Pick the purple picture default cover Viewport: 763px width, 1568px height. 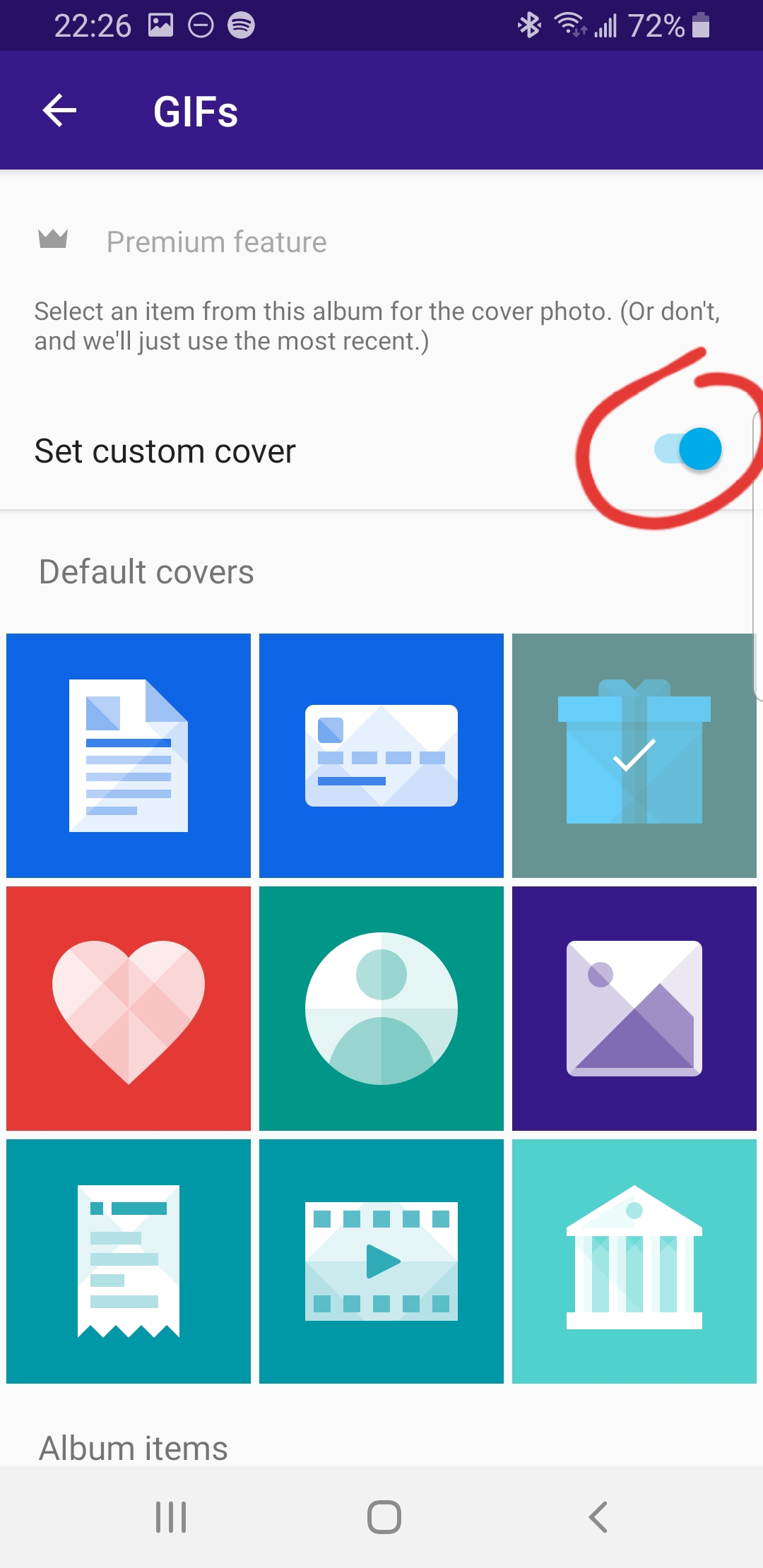(x=634, y=1008)
